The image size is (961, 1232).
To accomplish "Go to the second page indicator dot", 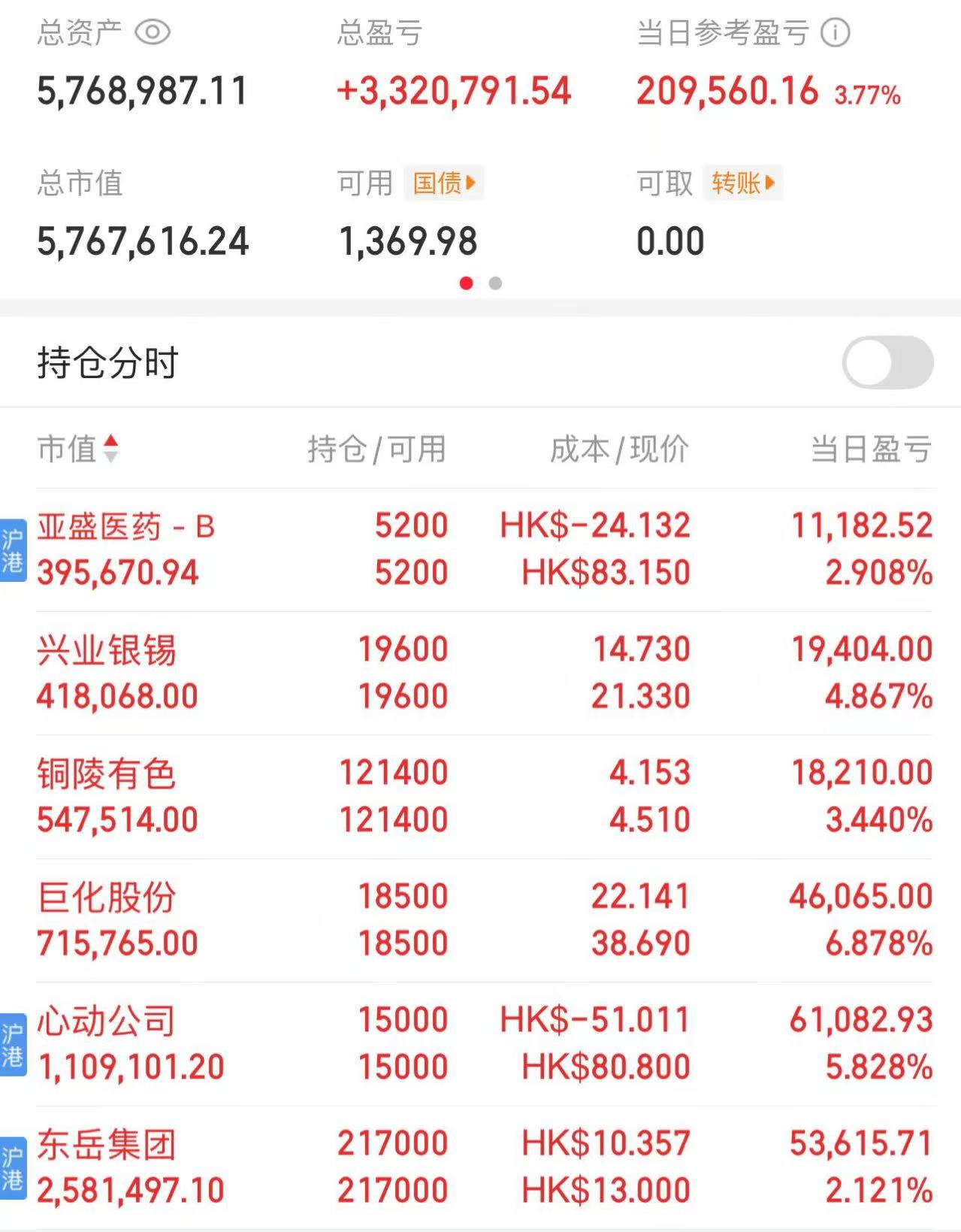I will click(x=495, y=283).
